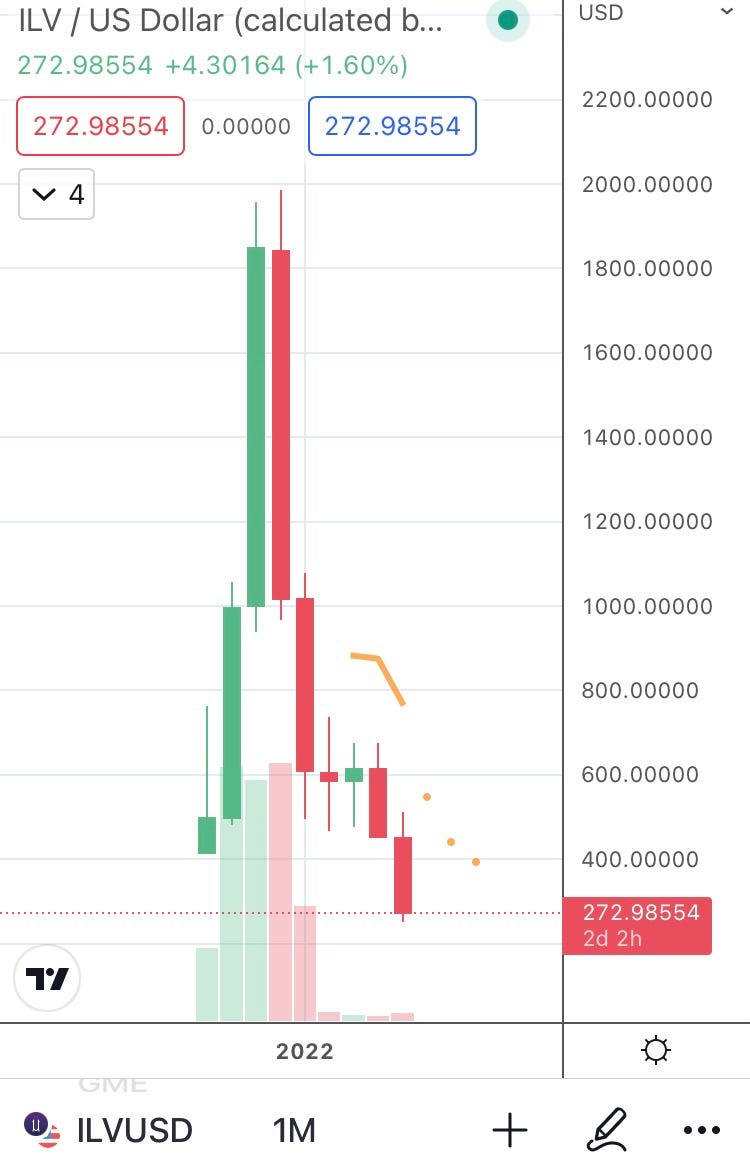Open chart settings sun icon

coord(657,1050)
